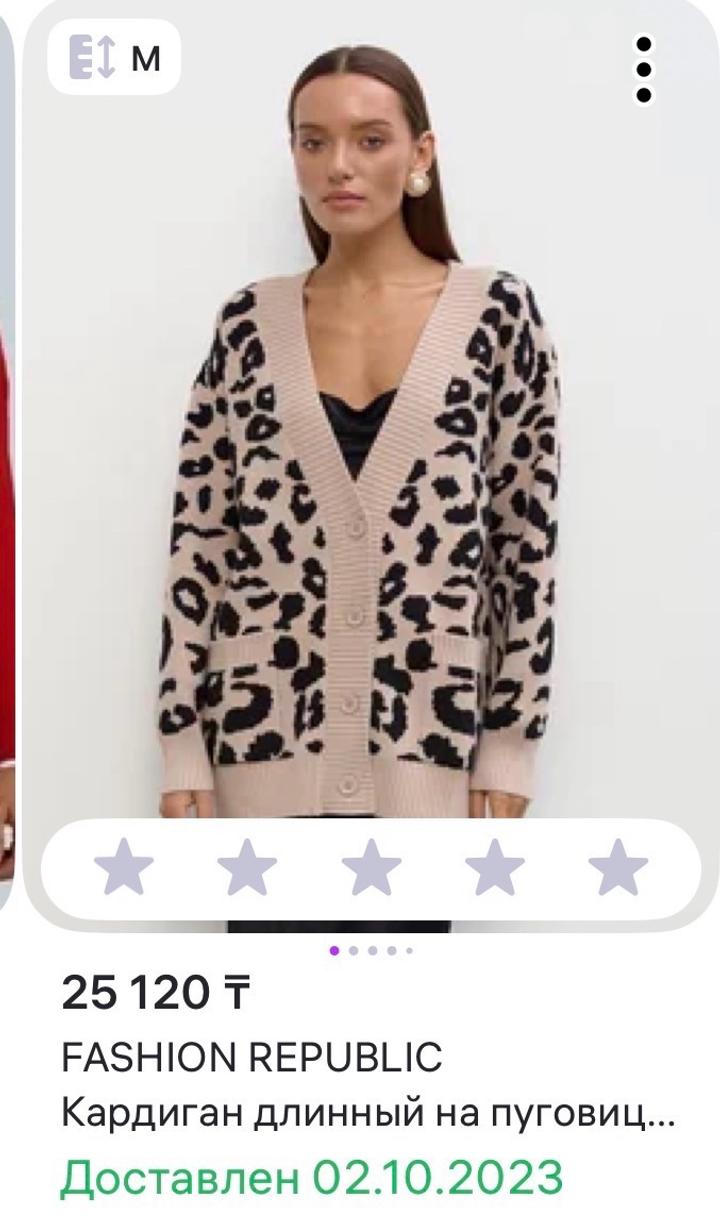This screenshot has height=1219, width=720.
Task: Rate the cardigan one star
Action: tap(124, 866)
